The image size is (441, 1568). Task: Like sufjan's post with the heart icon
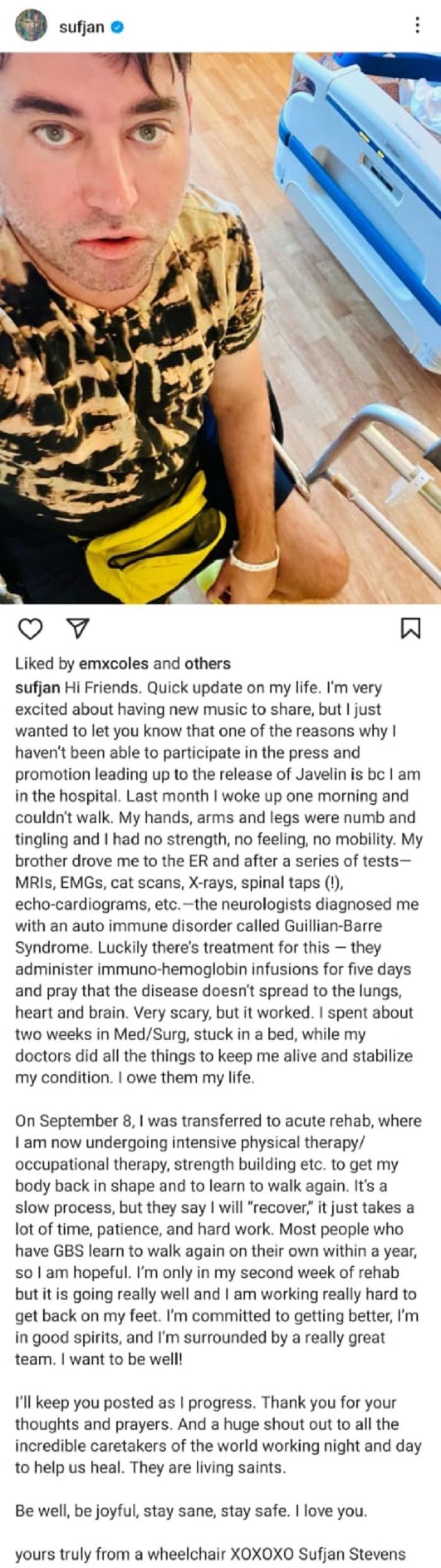point(31,628)
